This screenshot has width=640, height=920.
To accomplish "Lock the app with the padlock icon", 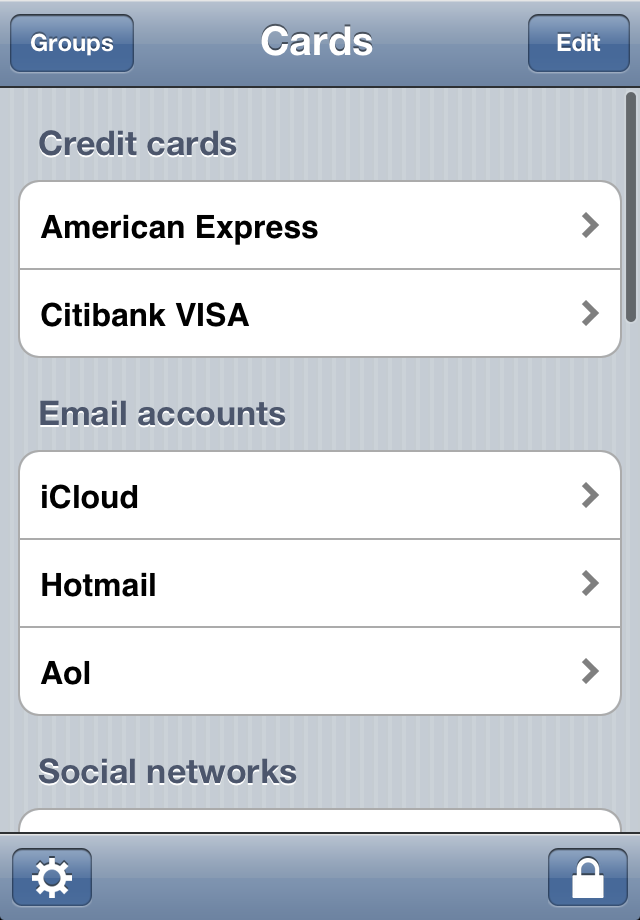I will tap(587, 877).
